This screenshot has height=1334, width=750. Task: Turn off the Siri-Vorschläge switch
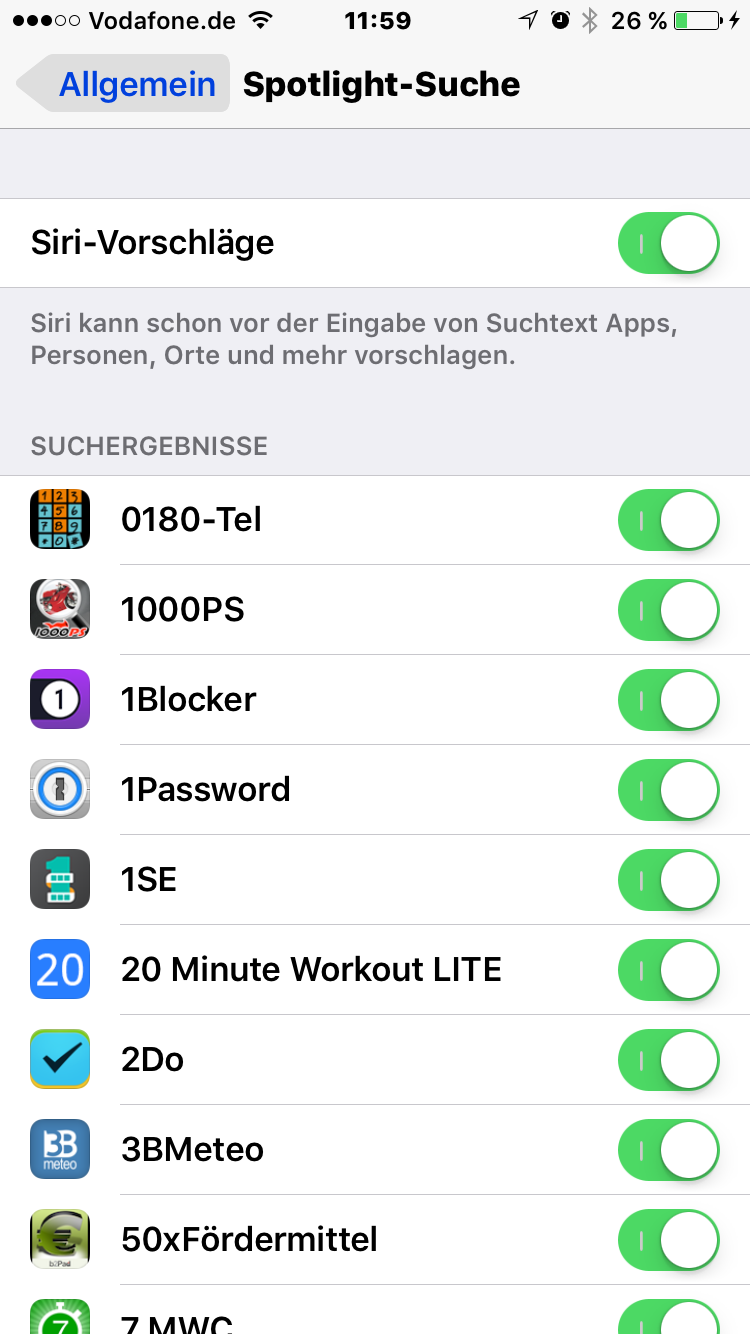[x=669, y=243]
